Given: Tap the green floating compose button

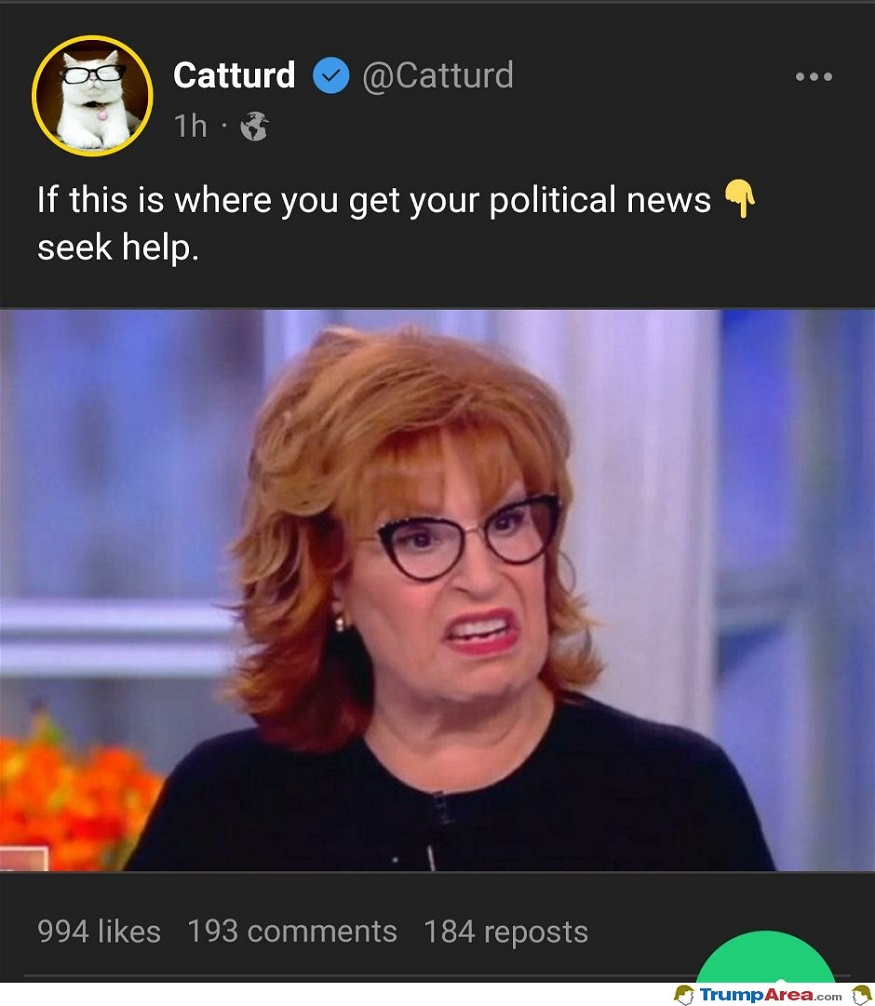Looking at the screenshot, I should click(765, 963).
